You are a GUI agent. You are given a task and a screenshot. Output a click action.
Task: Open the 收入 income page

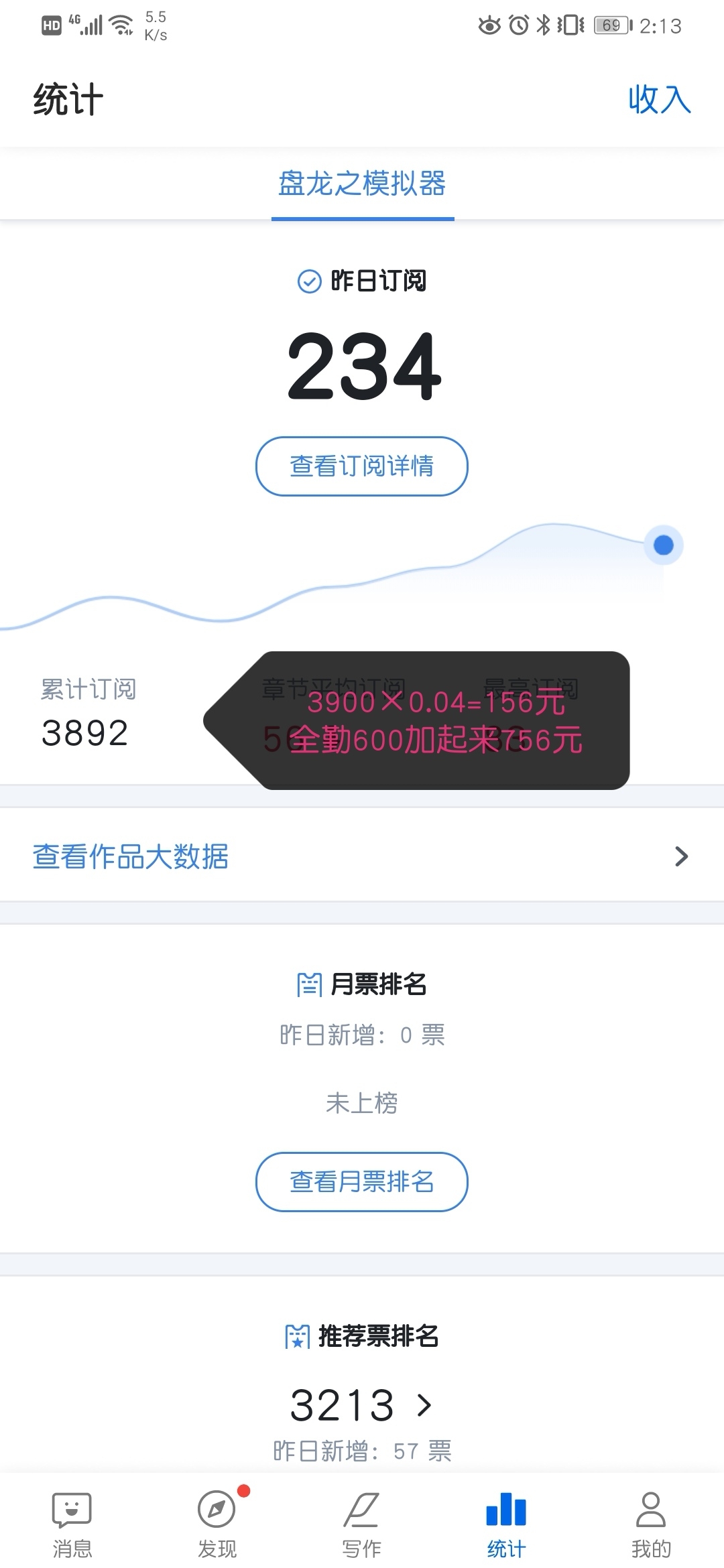point(660,100)
